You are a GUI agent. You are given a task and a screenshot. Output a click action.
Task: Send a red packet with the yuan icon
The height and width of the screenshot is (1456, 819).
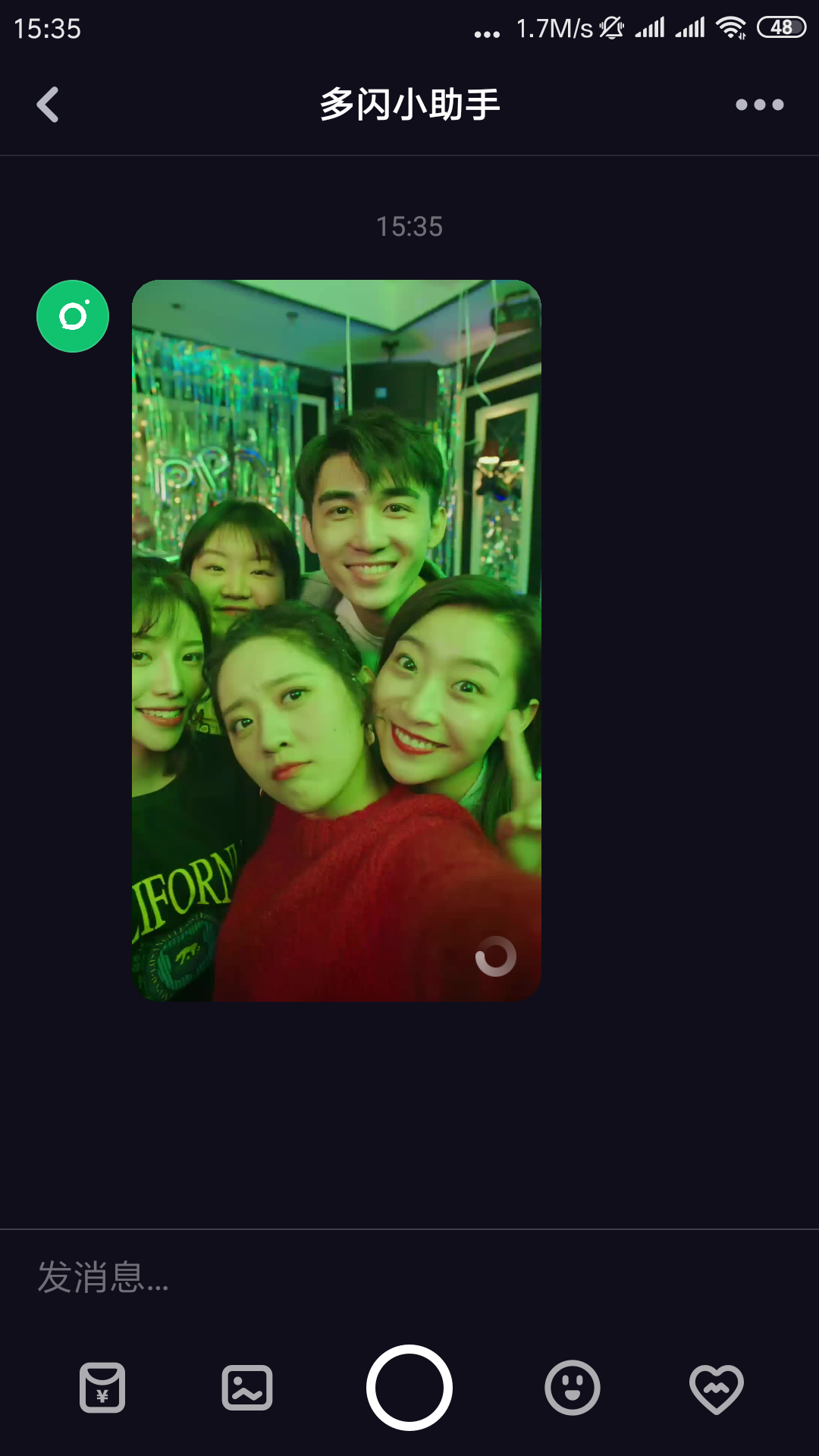coord(102,1388)
